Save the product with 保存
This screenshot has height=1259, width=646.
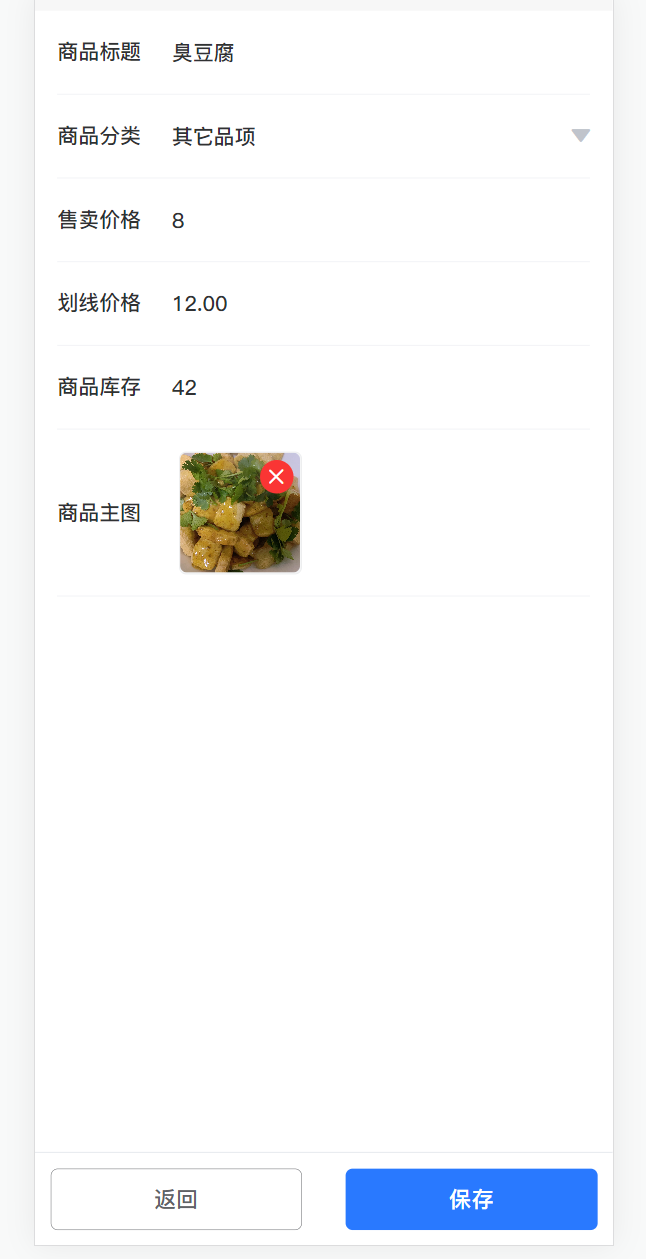[x=471, y=1199]
